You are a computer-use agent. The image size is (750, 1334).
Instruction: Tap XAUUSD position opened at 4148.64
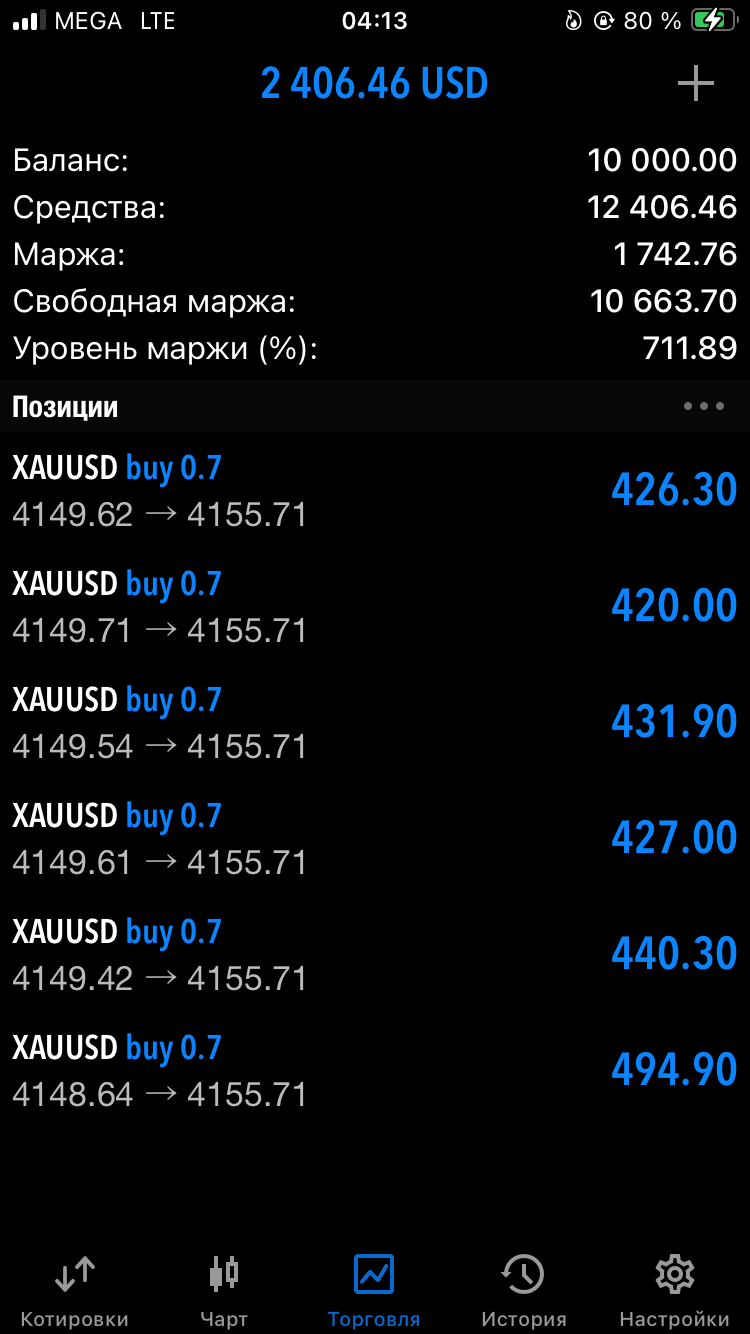pyautogui.click(x=375, y=1071)
